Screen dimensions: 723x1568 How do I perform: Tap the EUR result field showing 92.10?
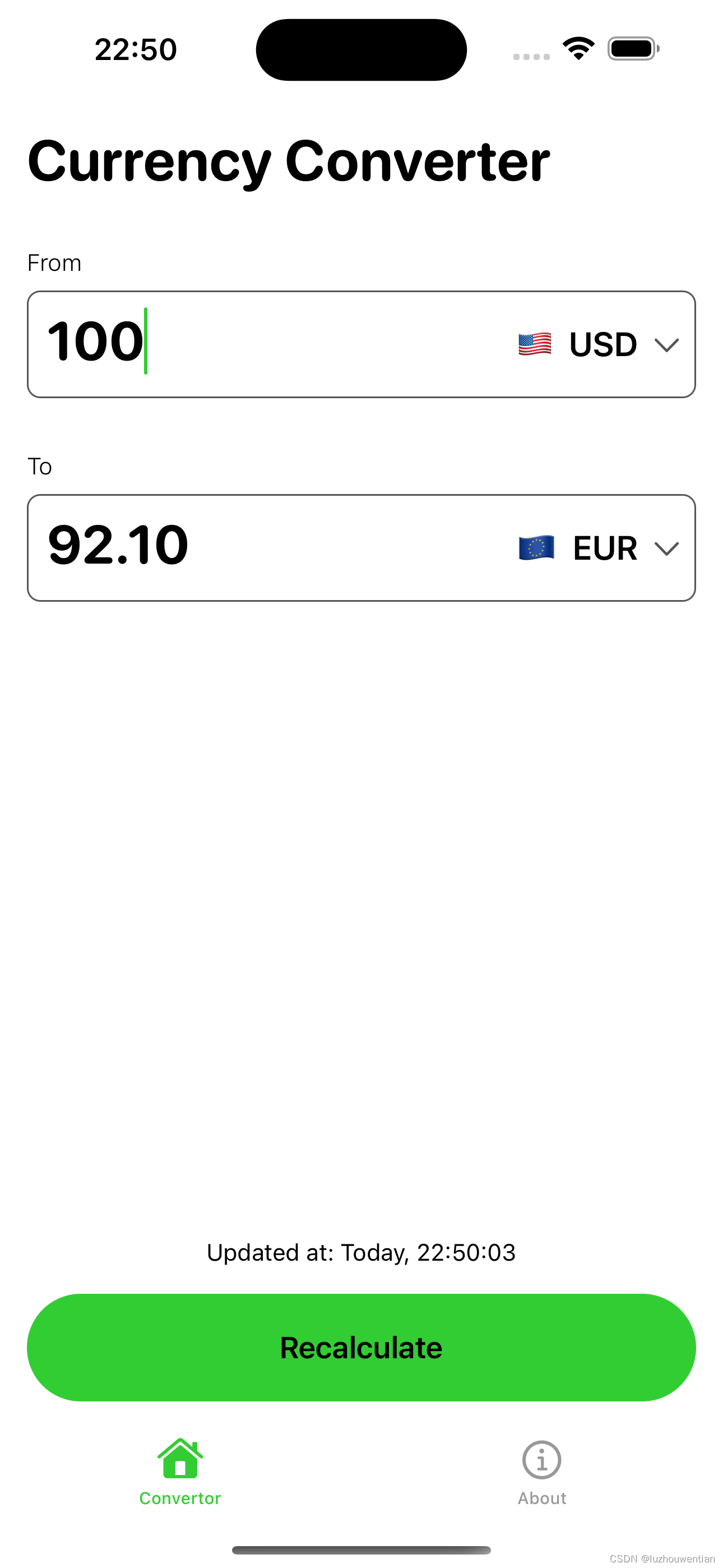click(118, 546)
